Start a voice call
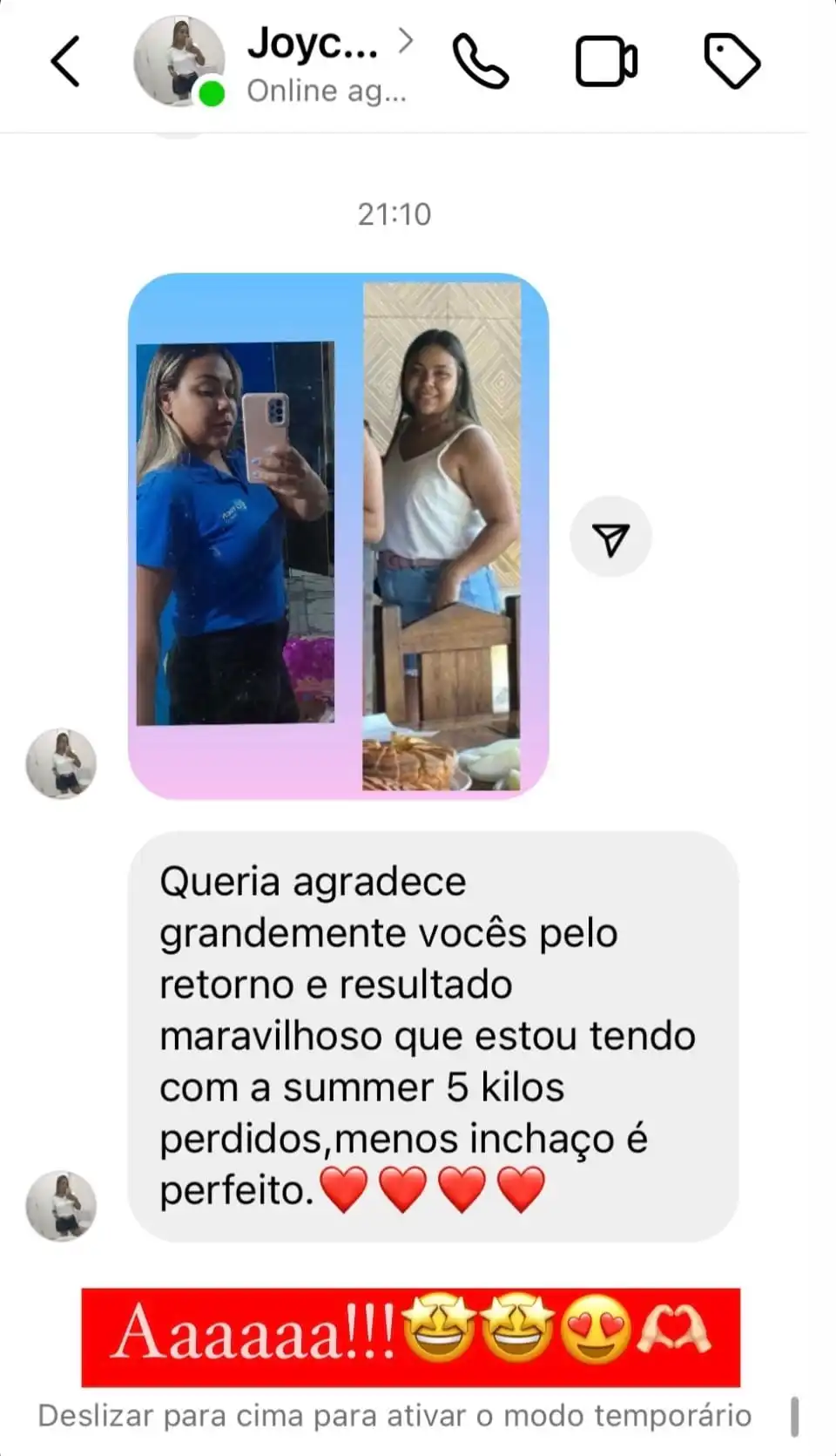This screenshot has height=1456, width=836. coord(480,62)
